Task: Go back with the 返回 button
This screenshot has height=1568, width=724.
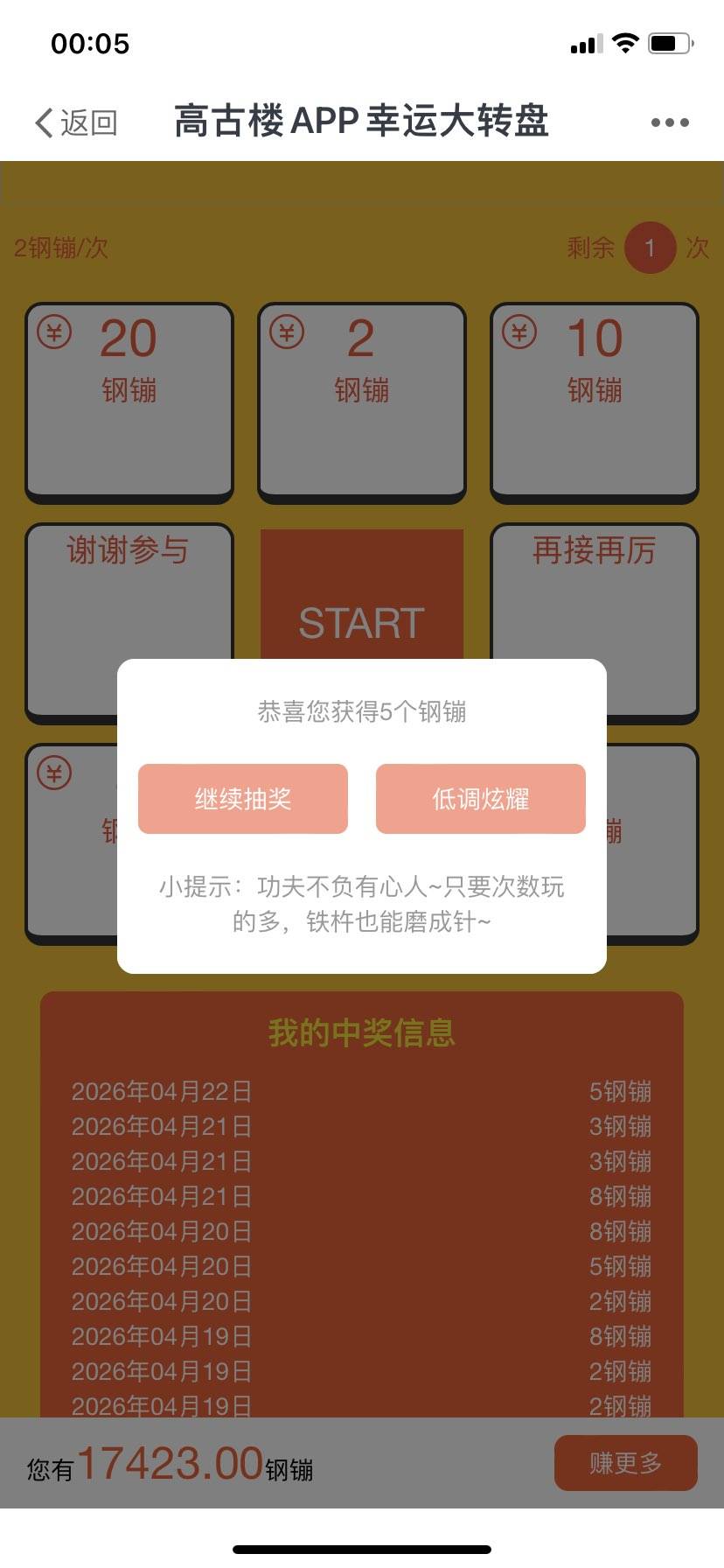Action: click(x=76, y=122)
